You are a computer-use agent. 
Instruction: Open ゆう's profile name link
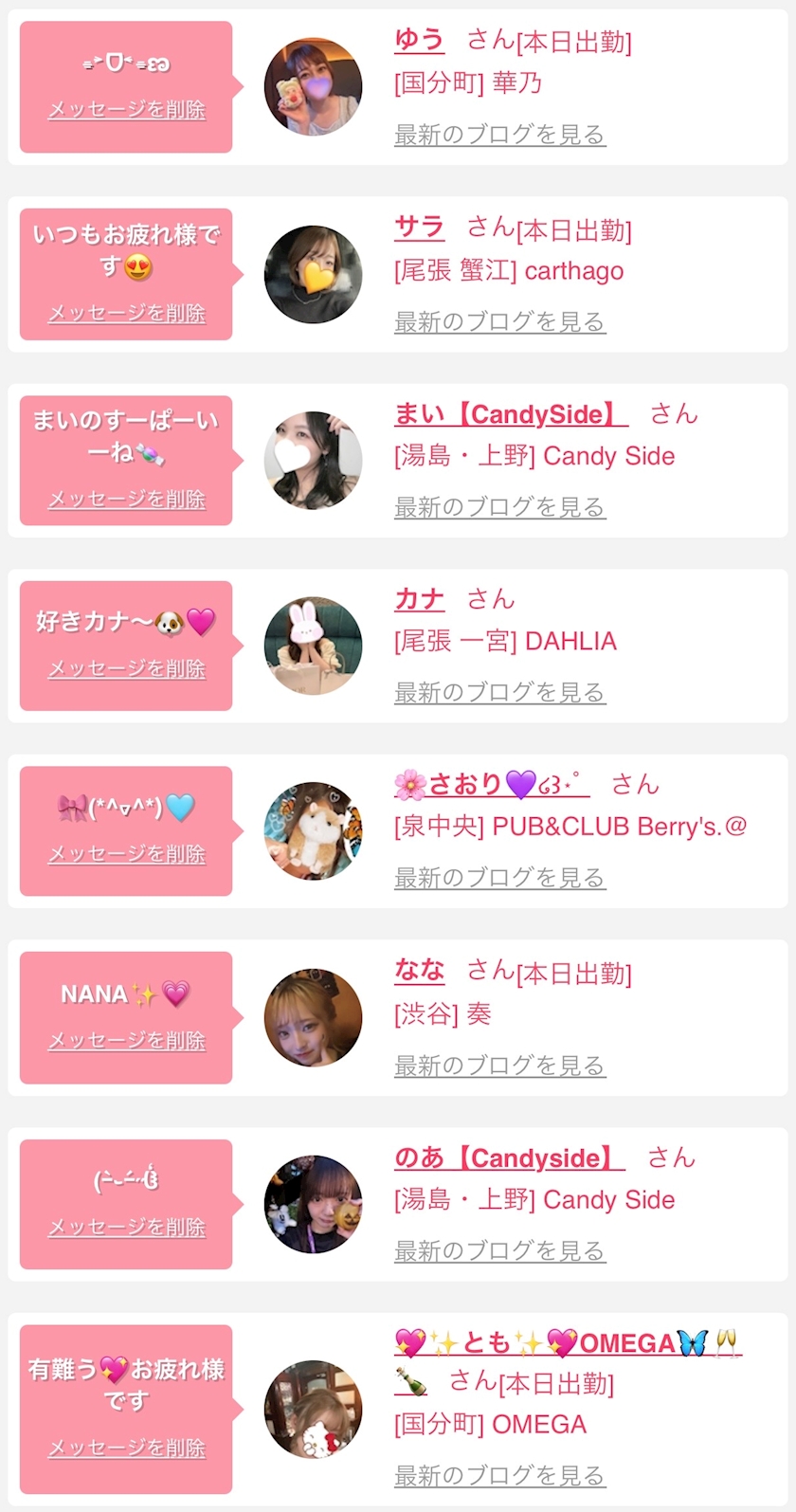[x=419, y=40]
